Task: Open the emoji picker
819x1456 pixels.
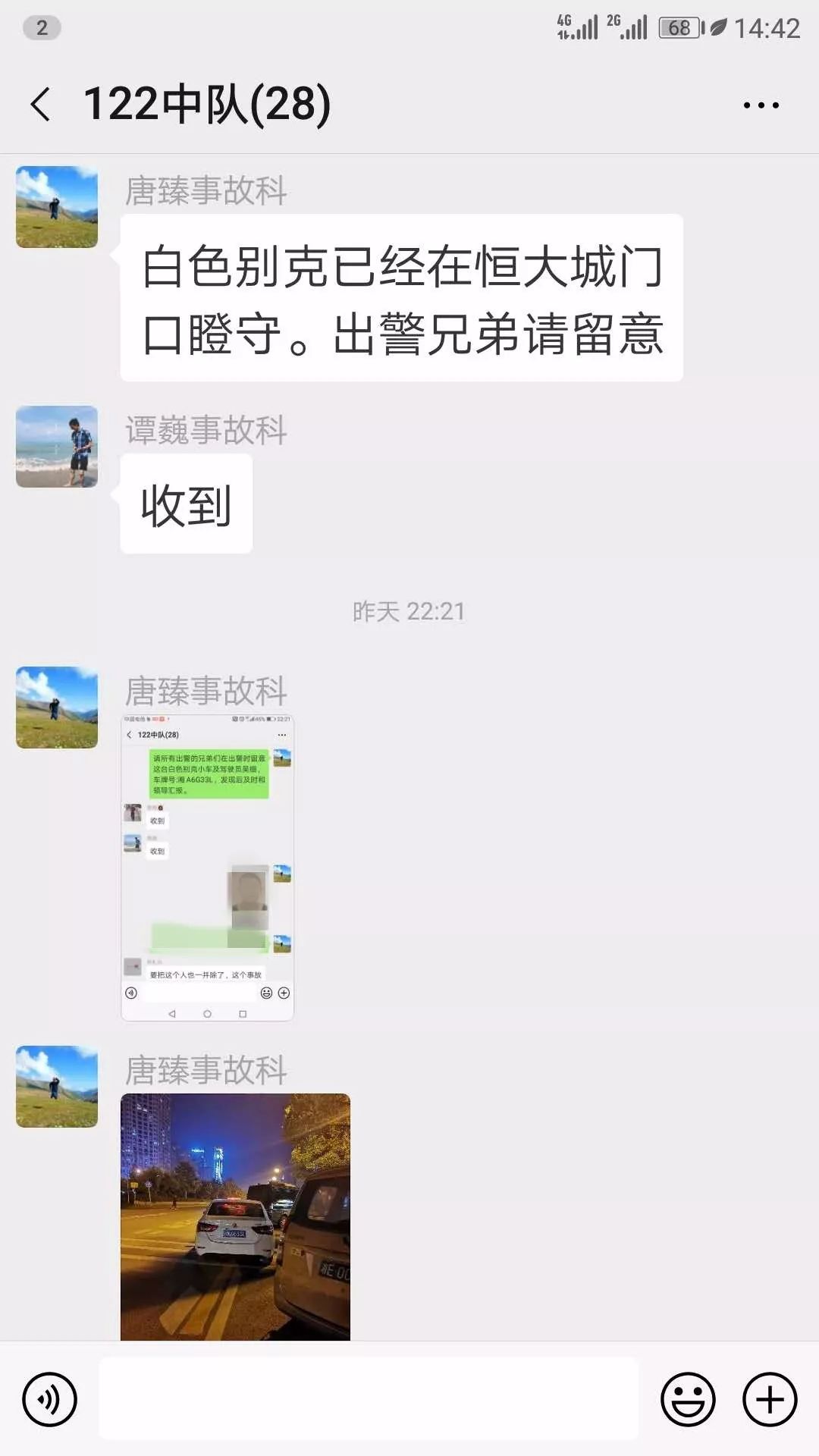Action: coord(688,1399)
